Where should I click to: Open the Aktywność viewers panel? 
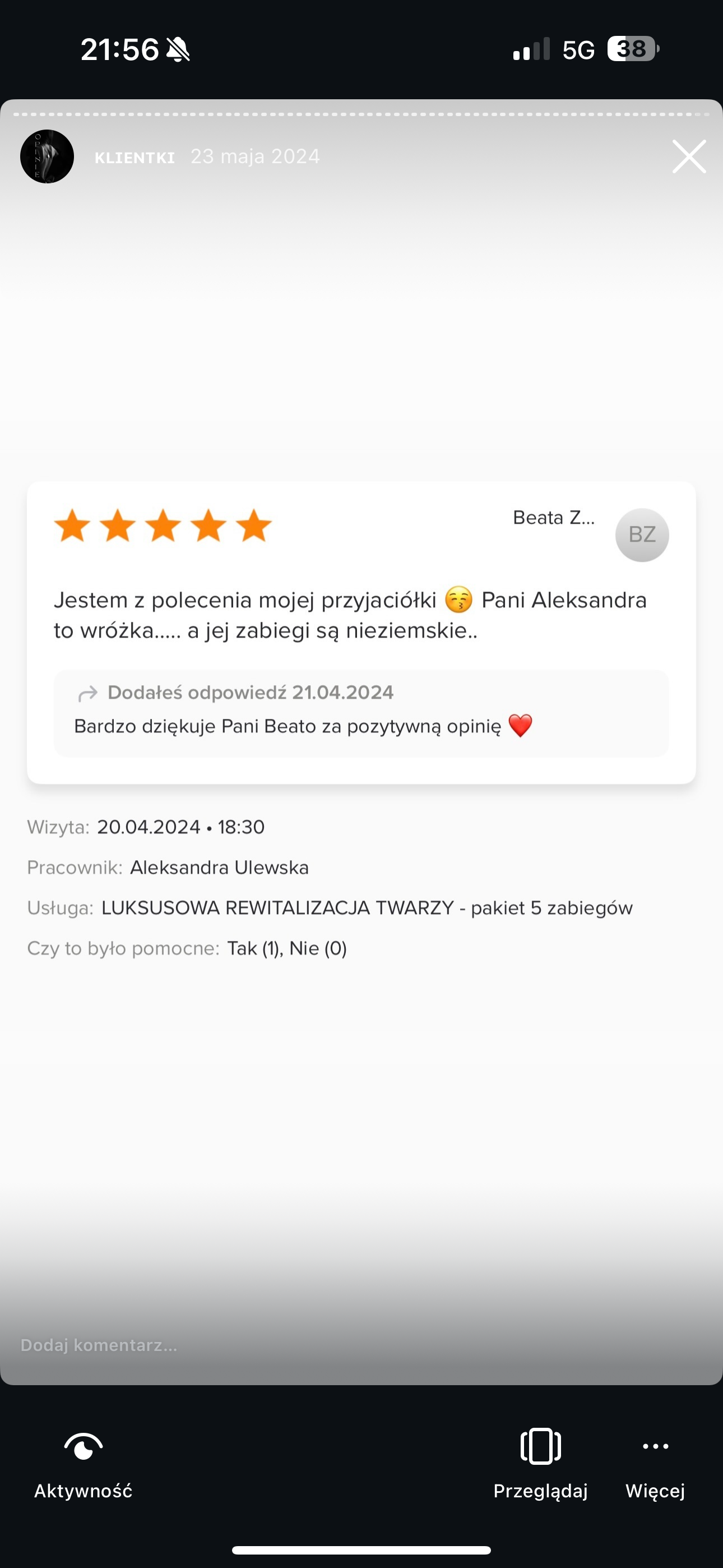tap(84, 1463)
